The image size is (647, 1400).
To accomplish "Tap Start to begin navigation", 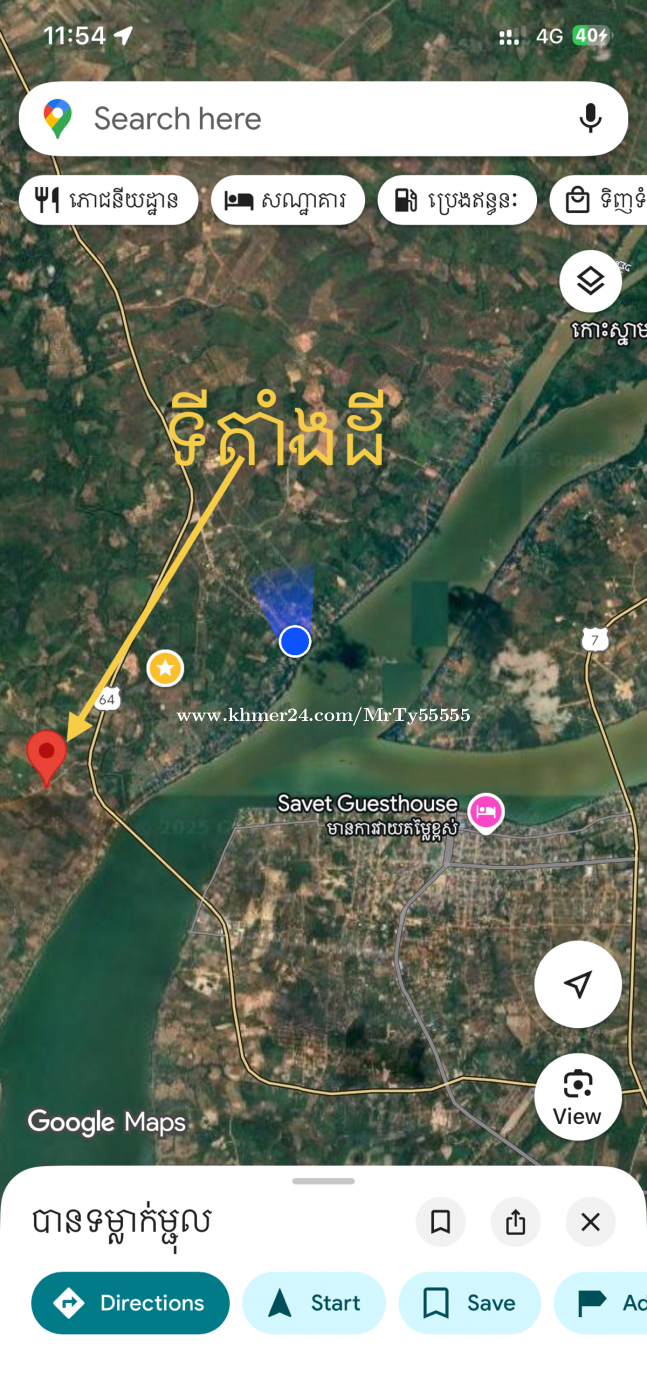I will click(x=314, y=1303).
